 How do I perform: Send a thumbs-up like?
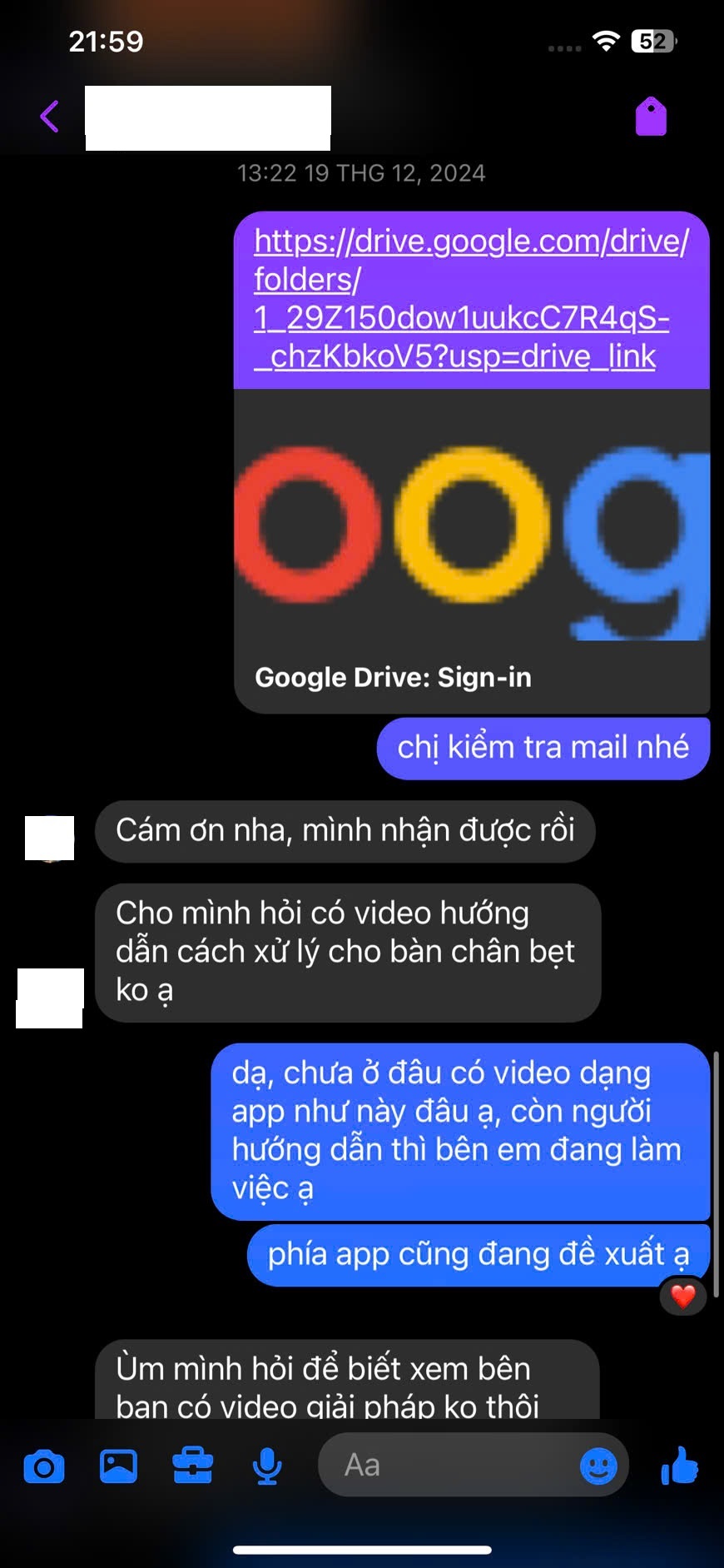[x=680, y=1466]
